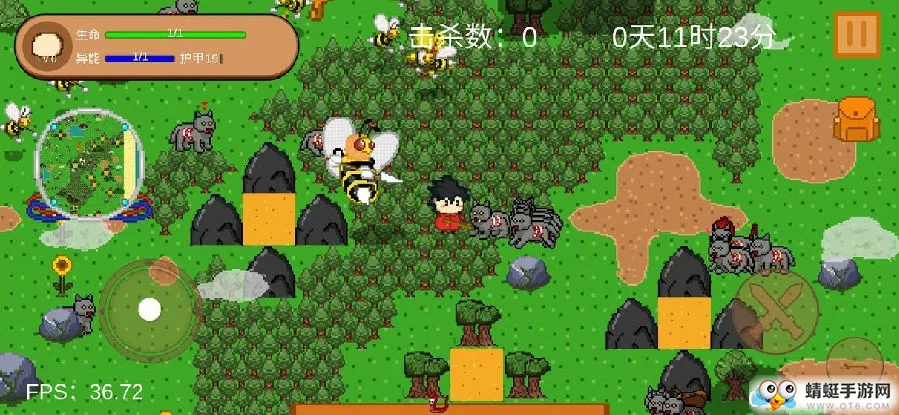Pause the game
Screen dimensions: 899x415
pos(855,36)
